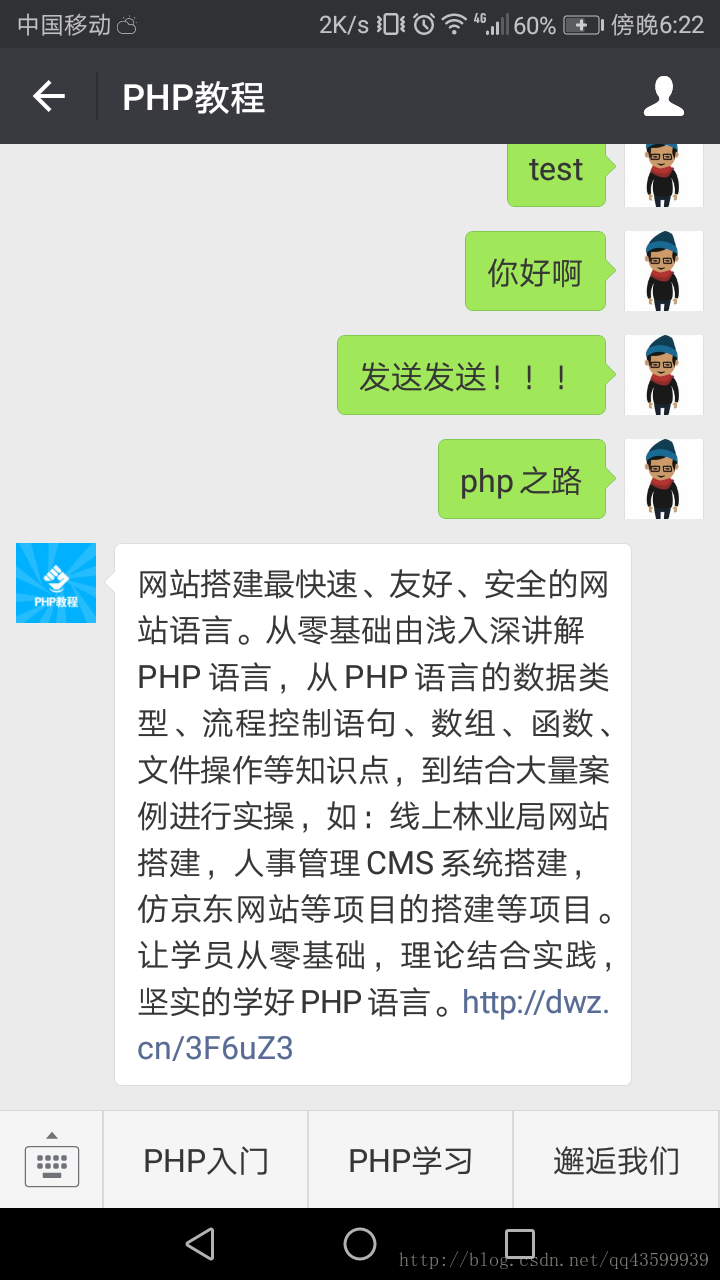720x1280 pixels.
Task: Tap the PHP教程 account avatar
Action: 56,583
